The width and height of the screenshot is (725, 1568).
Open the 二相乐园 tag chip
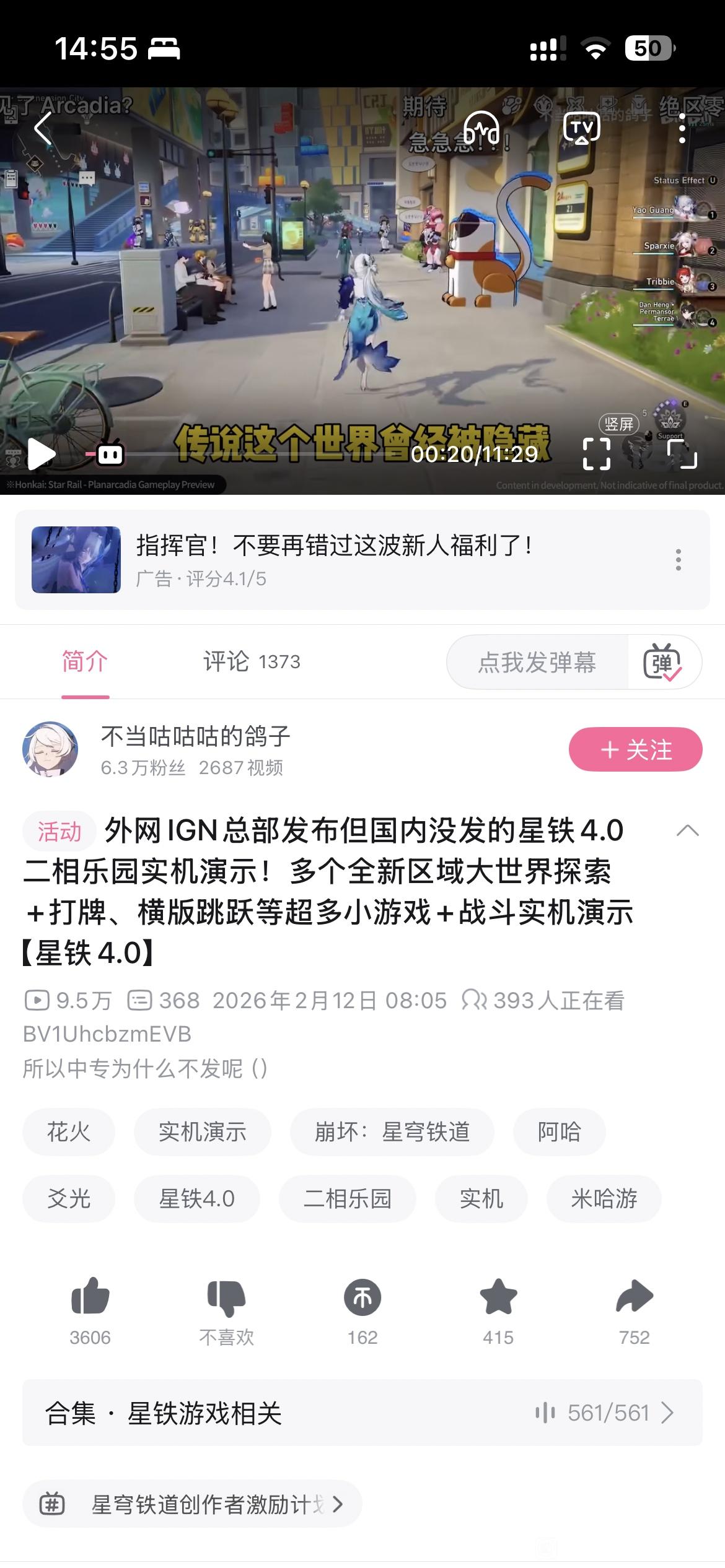click(x=347, y=1199)
